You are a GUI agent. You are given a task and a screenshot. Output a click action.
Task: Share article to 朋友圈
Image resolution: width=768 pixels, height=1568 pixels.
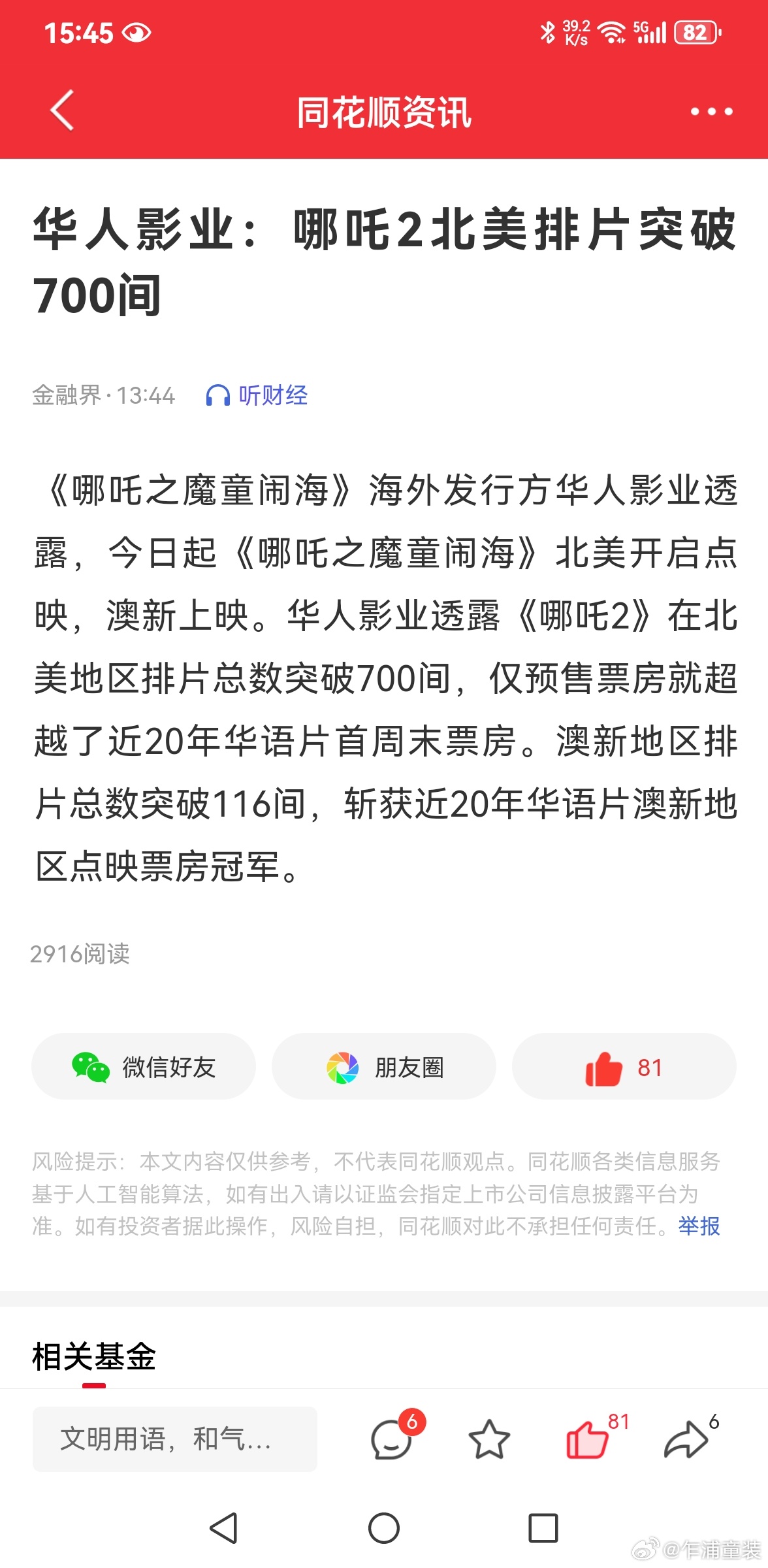coord(384,1067)
